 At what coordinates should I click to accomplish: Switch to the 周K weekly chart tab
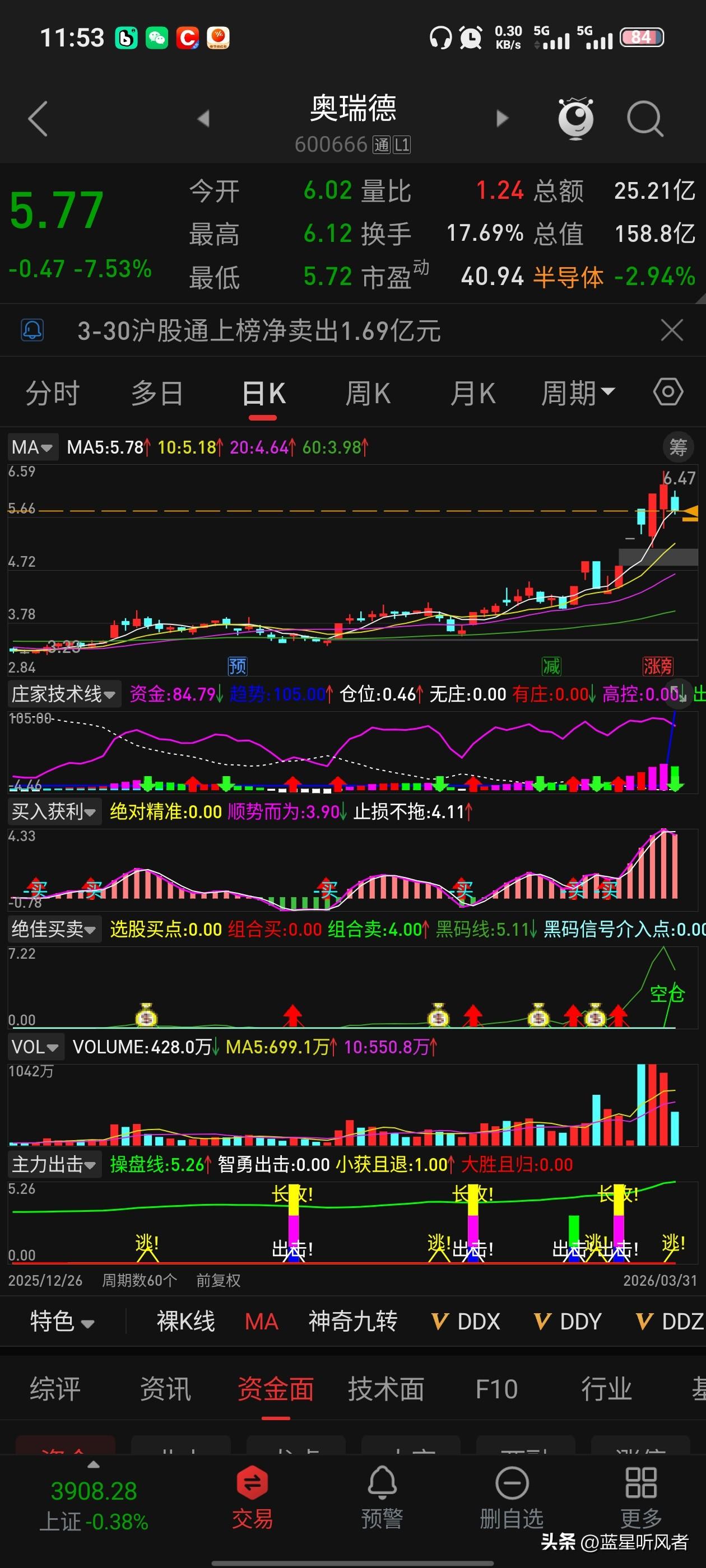tap(369, 393)
